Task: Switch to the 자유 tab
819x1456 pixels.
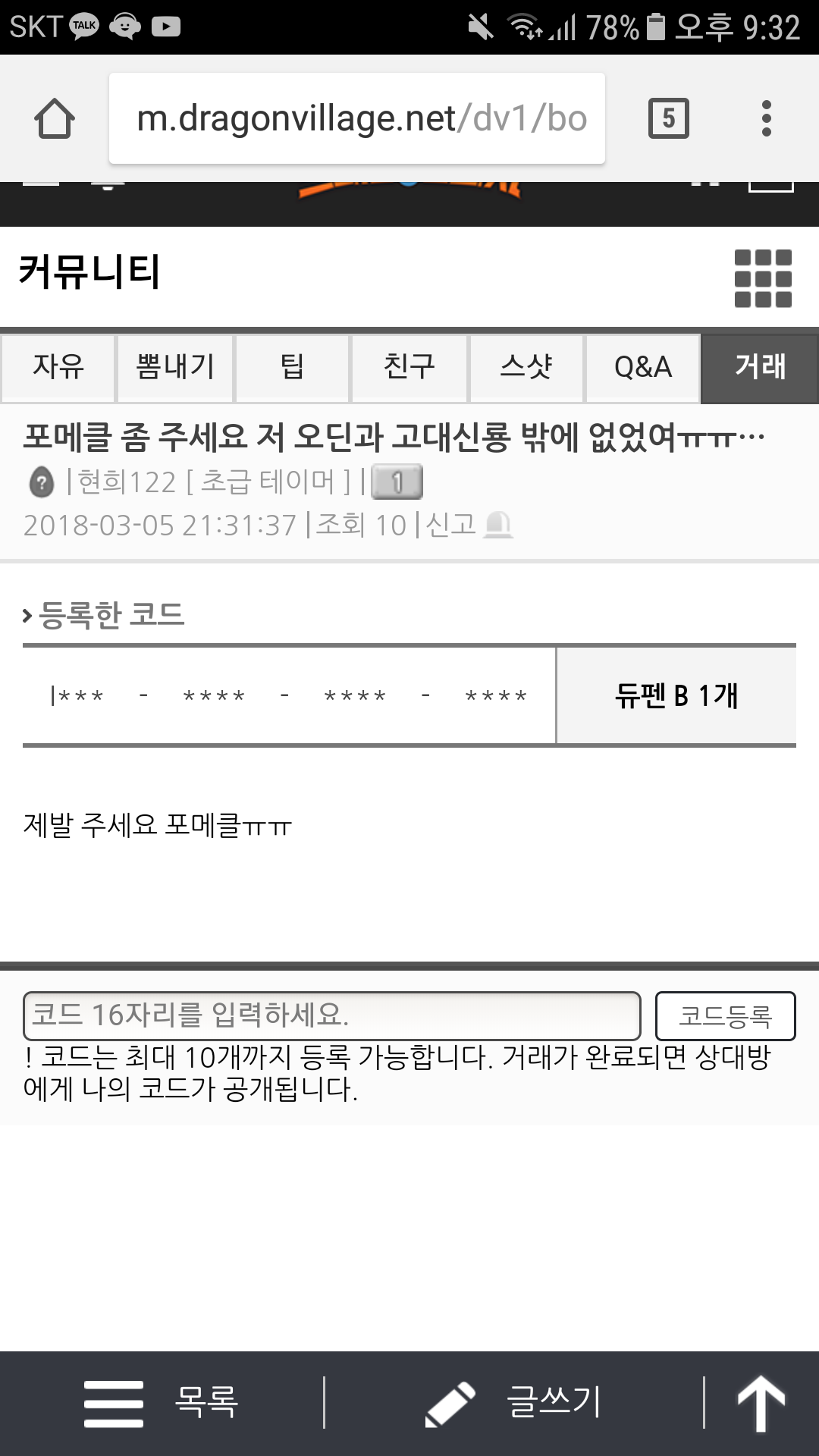Action: (58, 368)
